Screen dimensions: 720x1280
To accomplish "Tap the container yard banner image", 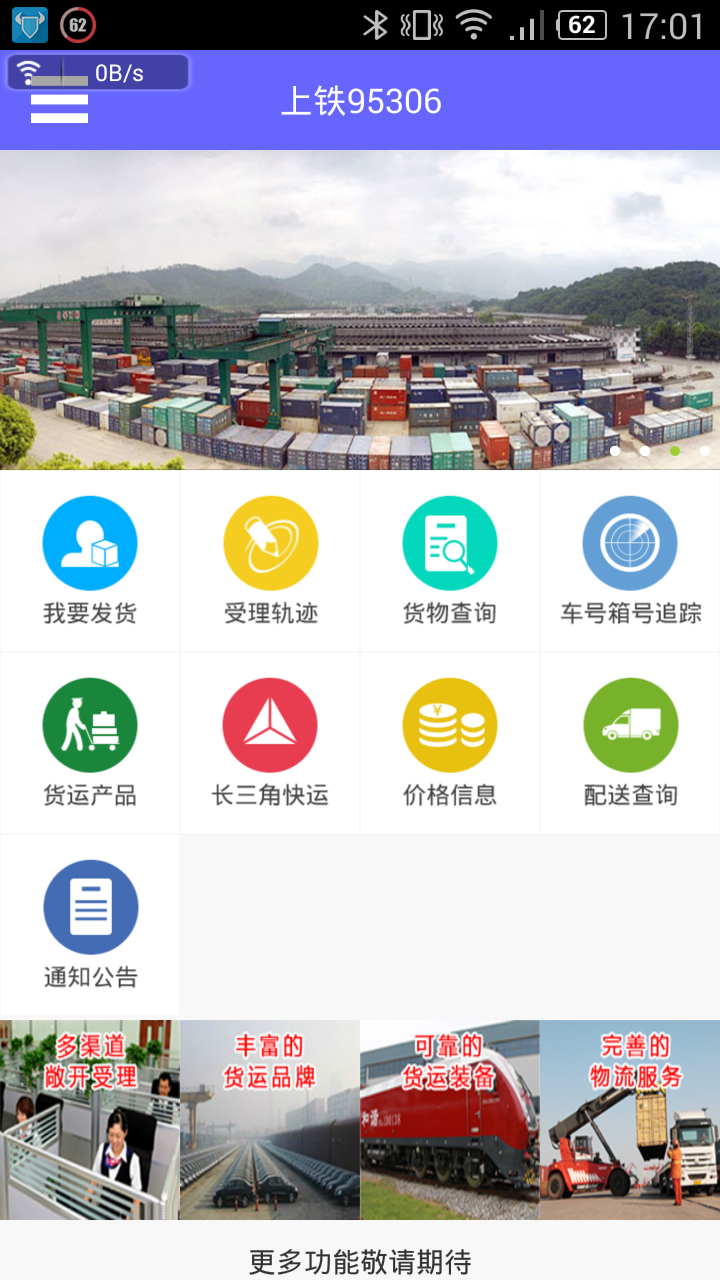I will 360,310.
